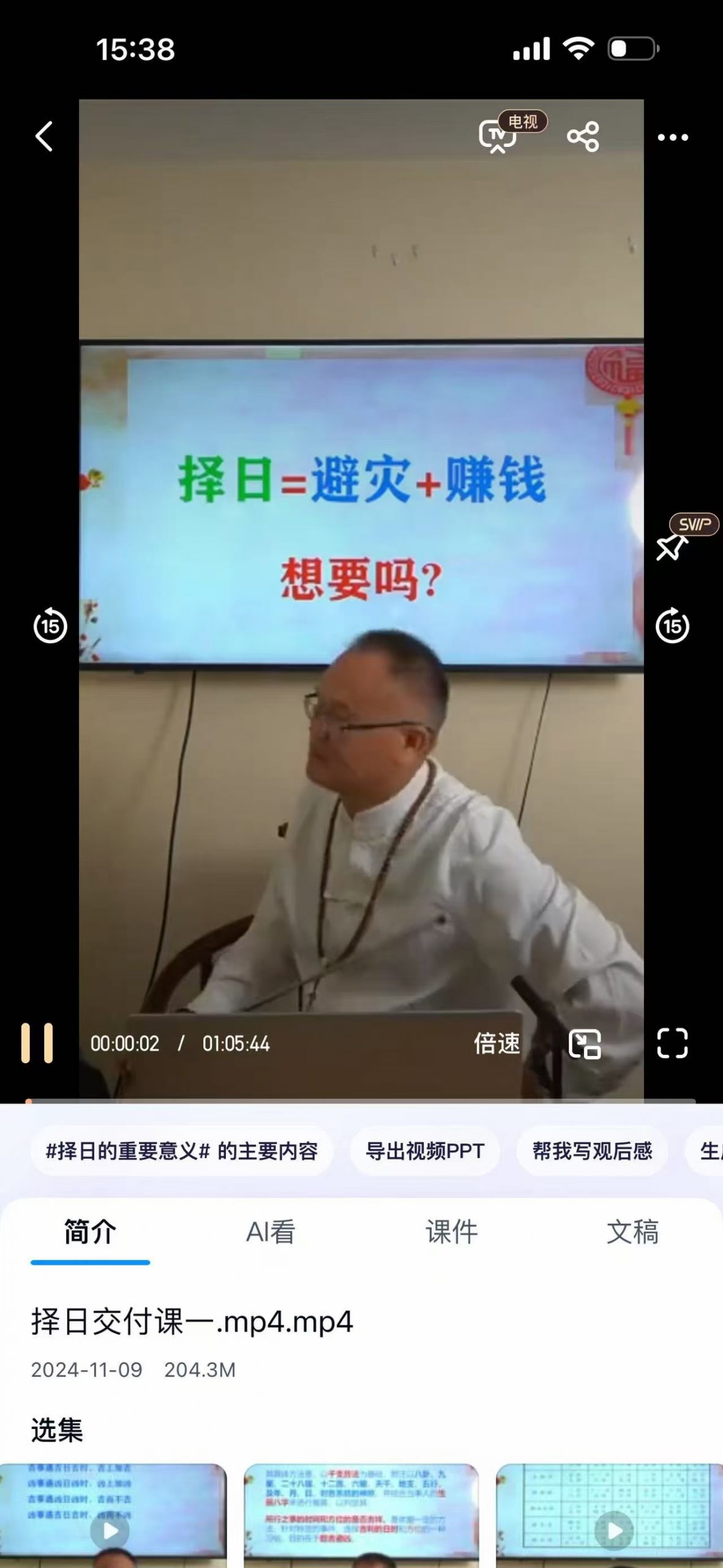Open the 课件 tab
Viewport: 723px width, 1568px height.
pos(452,1232)
